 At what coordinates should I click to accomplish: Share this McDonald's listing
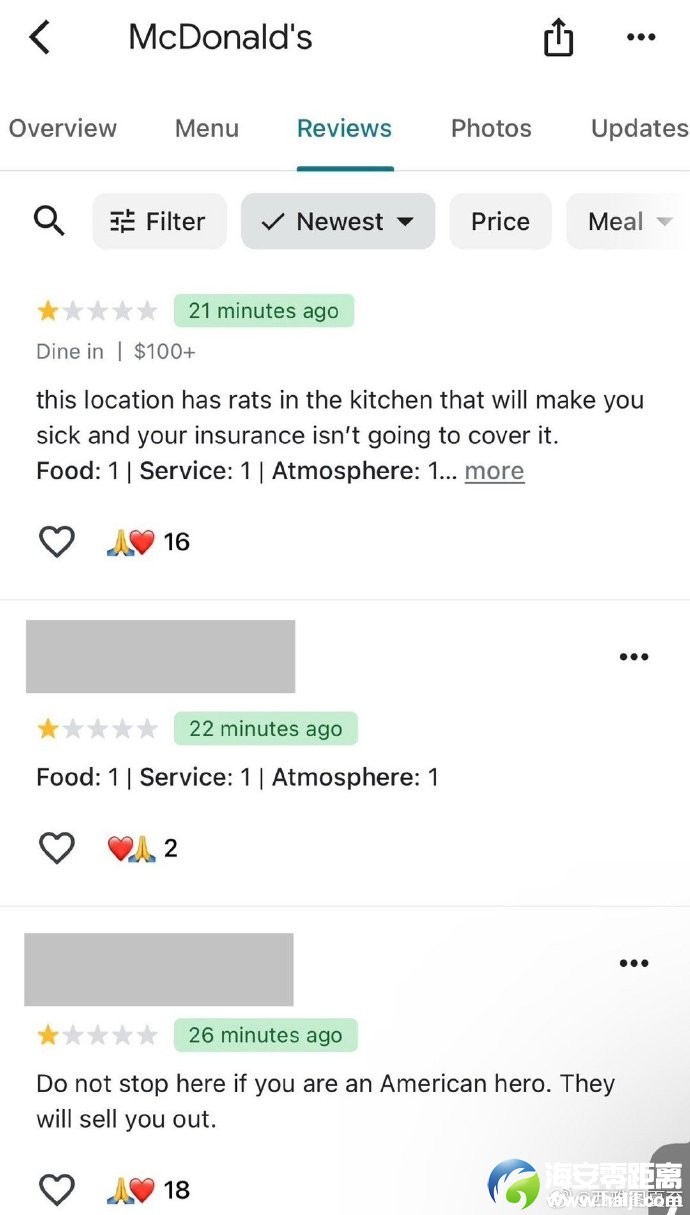(x=558, y=38)
